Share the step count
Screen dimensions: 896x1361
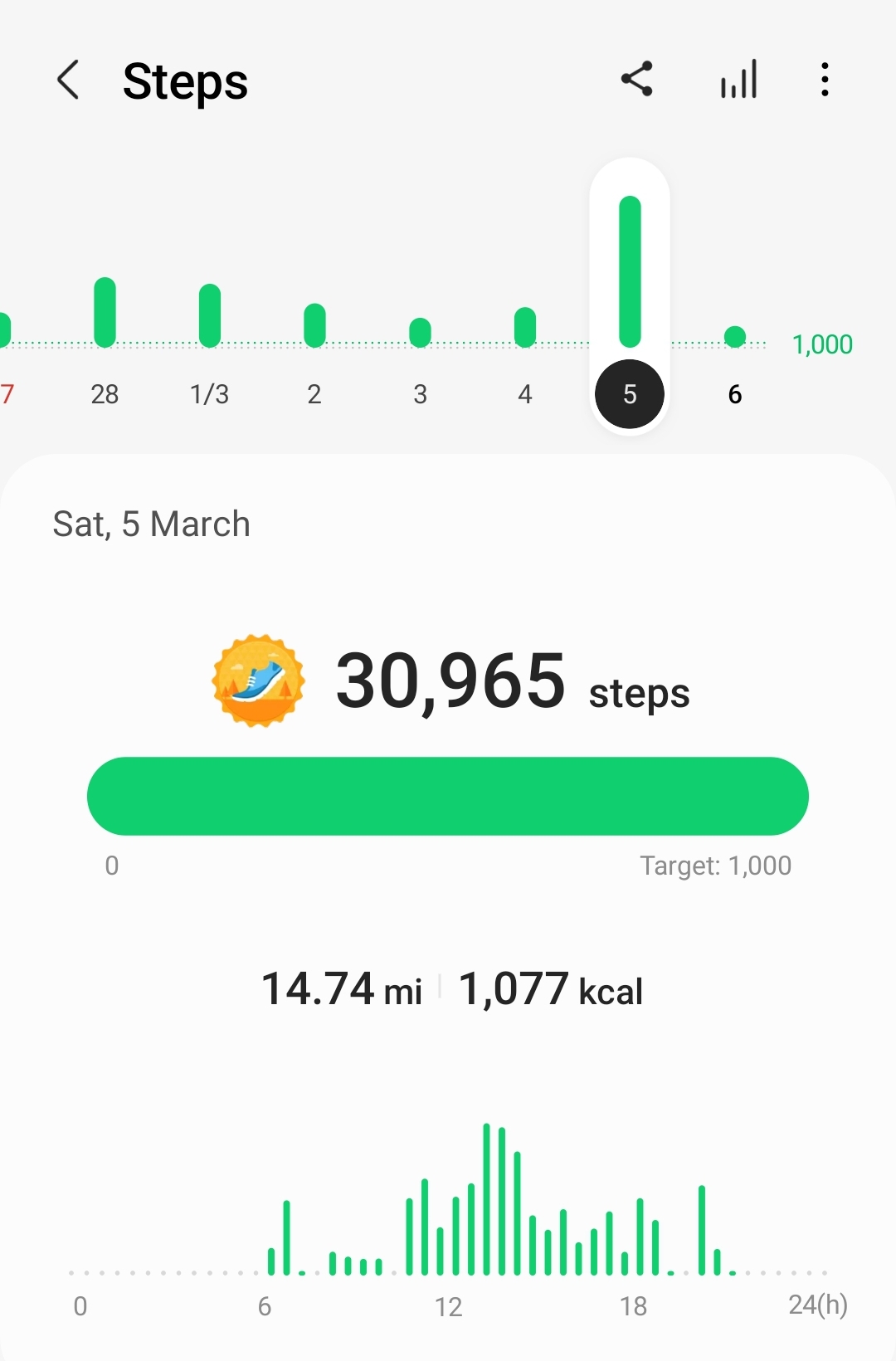click(637, 80)
